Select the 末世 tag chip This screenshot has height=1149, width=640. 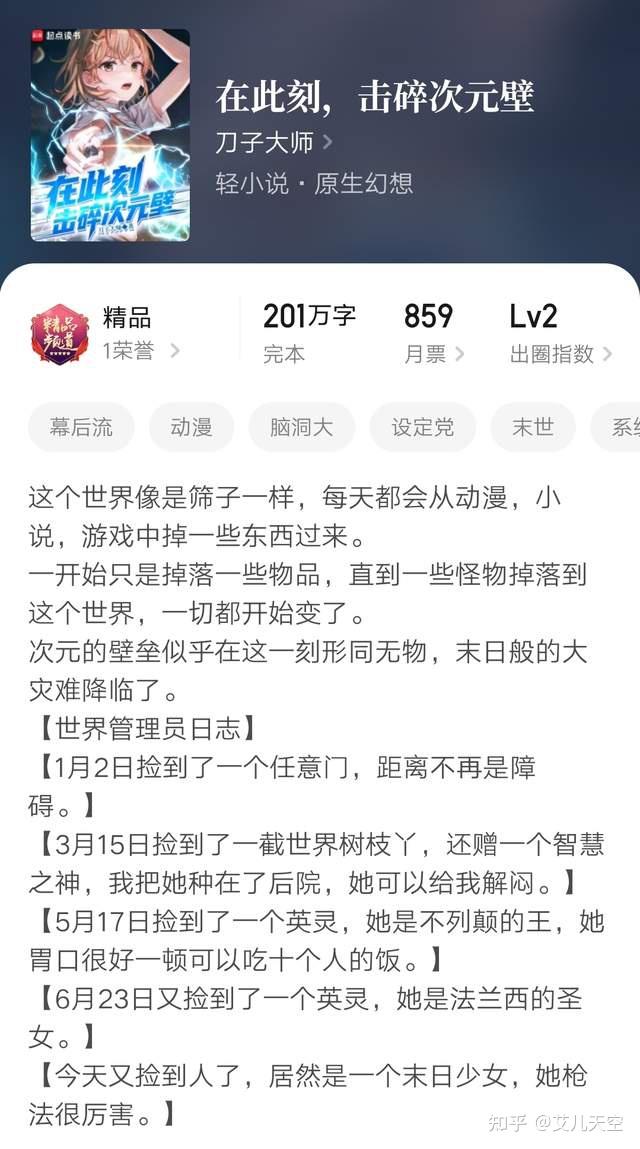pyautogui.click(x=533, y=427)
